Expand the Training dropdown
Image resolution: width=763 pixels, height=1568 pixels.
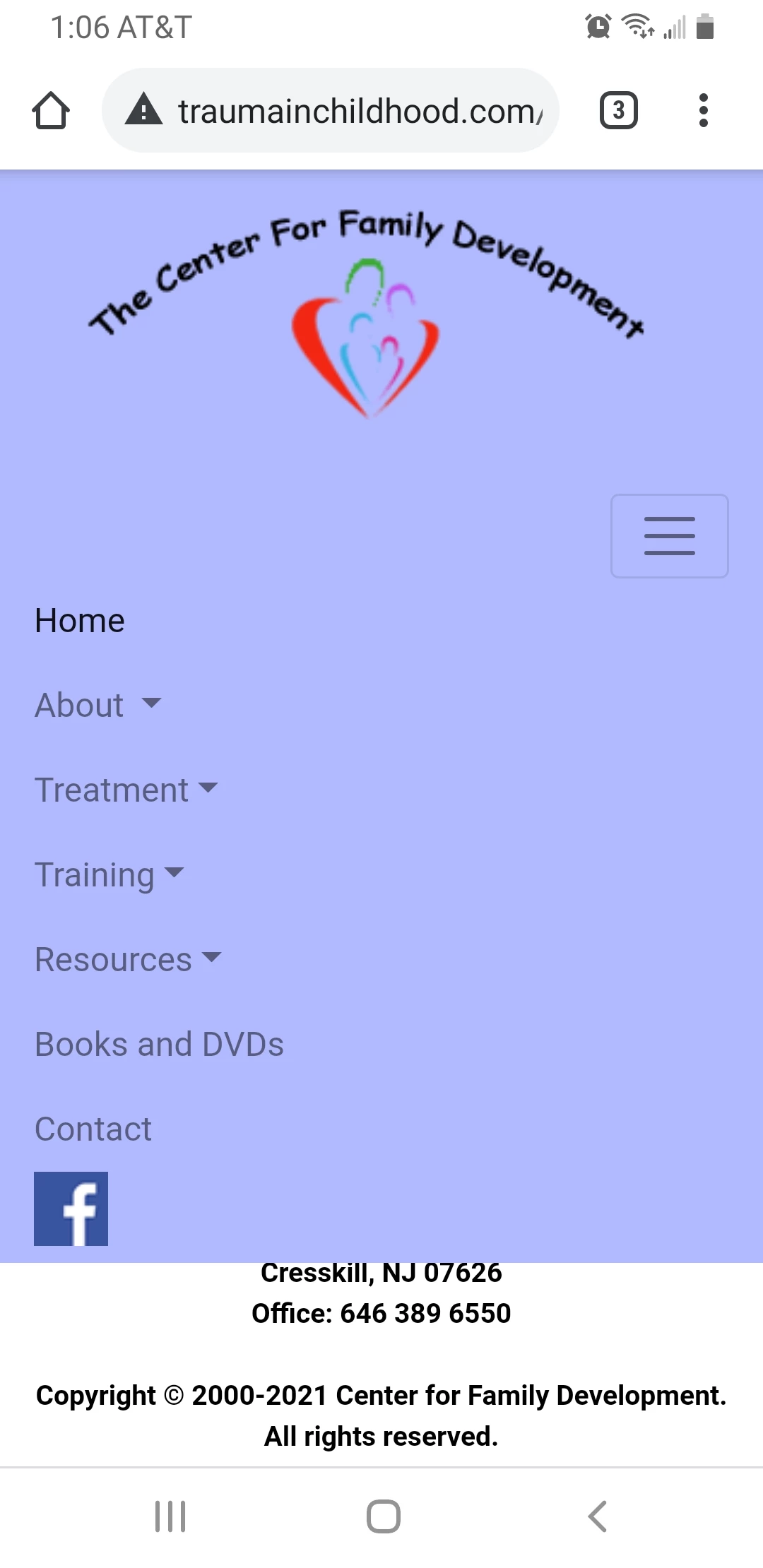coord(109,874)
